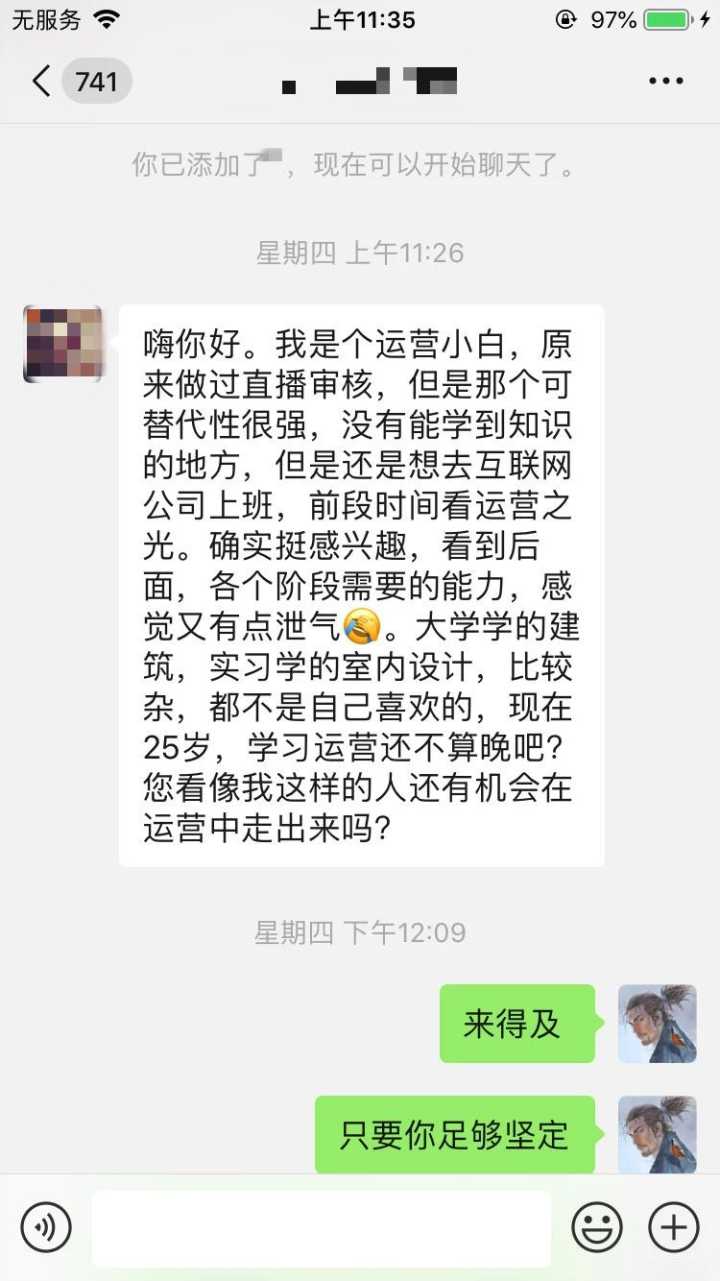This screenshot has width=720, height=1281.
Task: Open the plus attachments menu
Action: 673,1226
